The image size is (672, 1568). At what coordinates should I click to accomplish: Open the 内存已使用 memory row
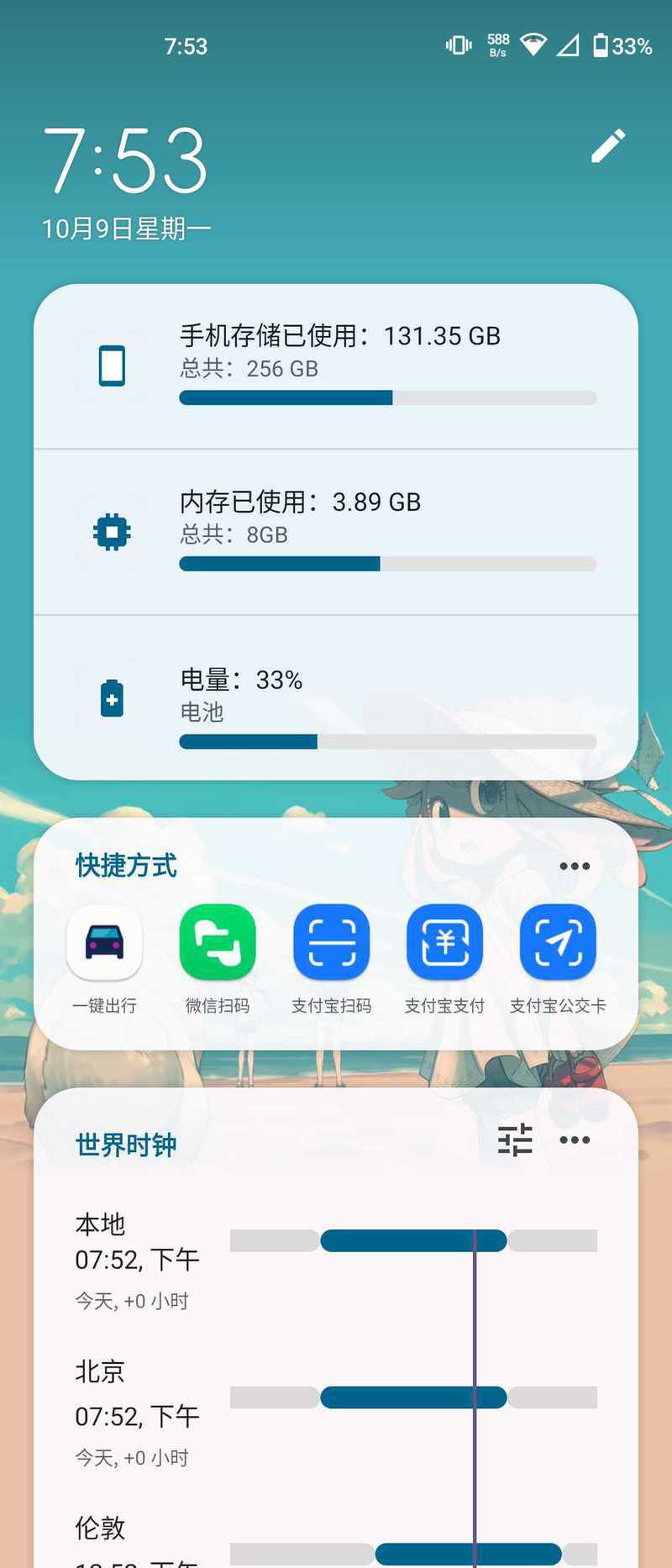pos(336,533)
